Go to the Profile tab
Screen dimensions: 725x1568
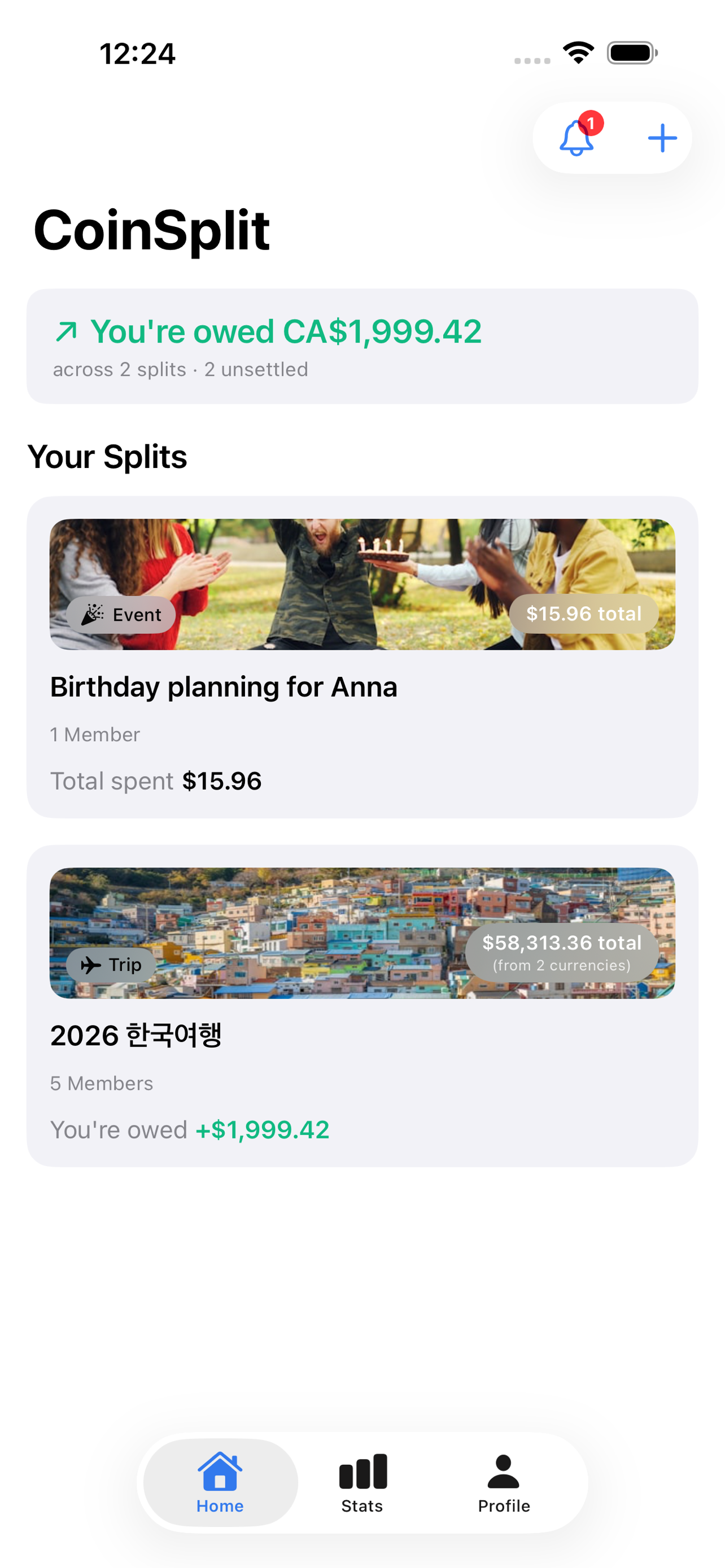coord(504,1483)
